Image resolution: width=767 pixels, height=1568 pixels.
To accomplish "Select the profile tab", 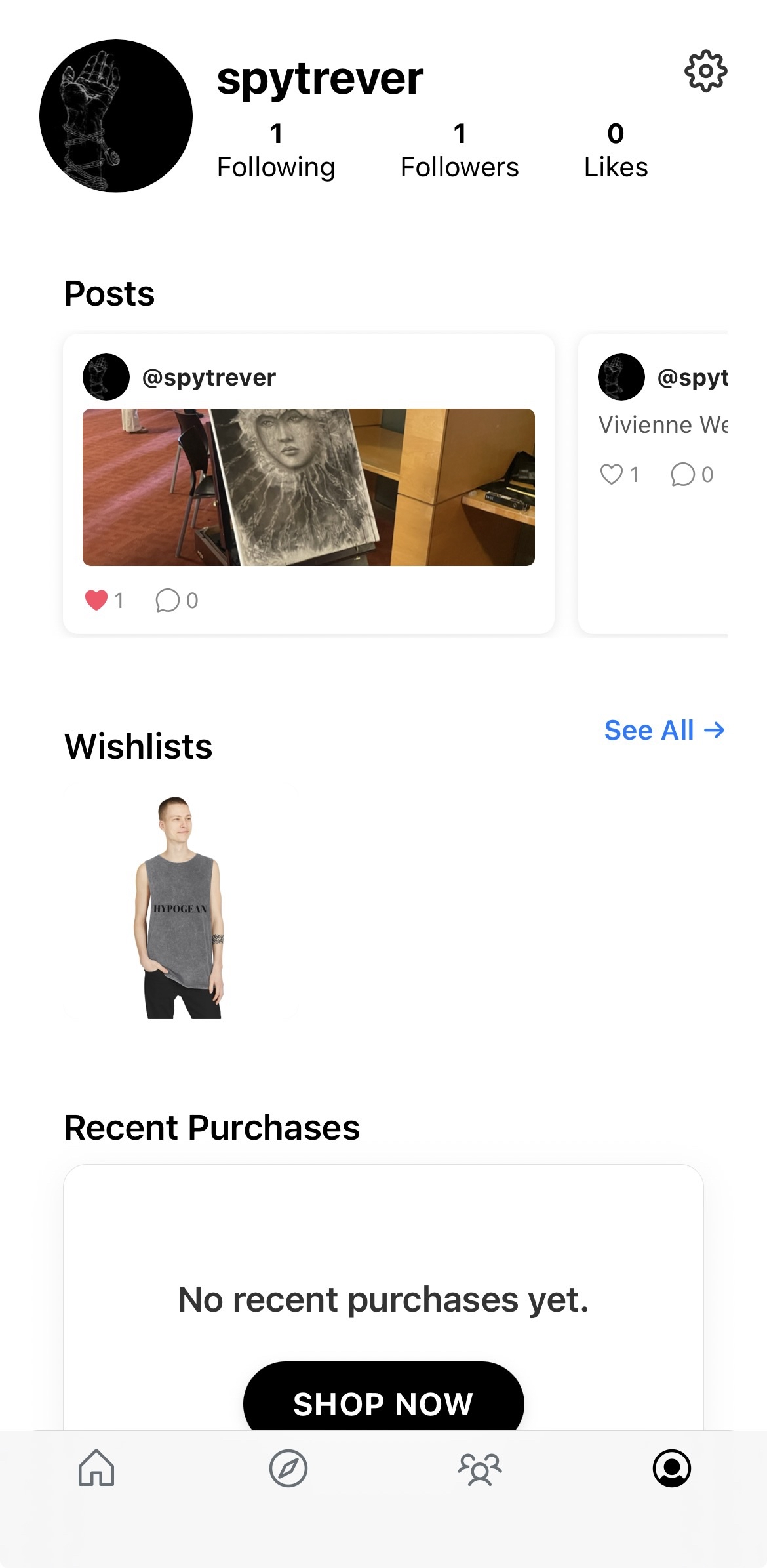I will click(672, 1468).
